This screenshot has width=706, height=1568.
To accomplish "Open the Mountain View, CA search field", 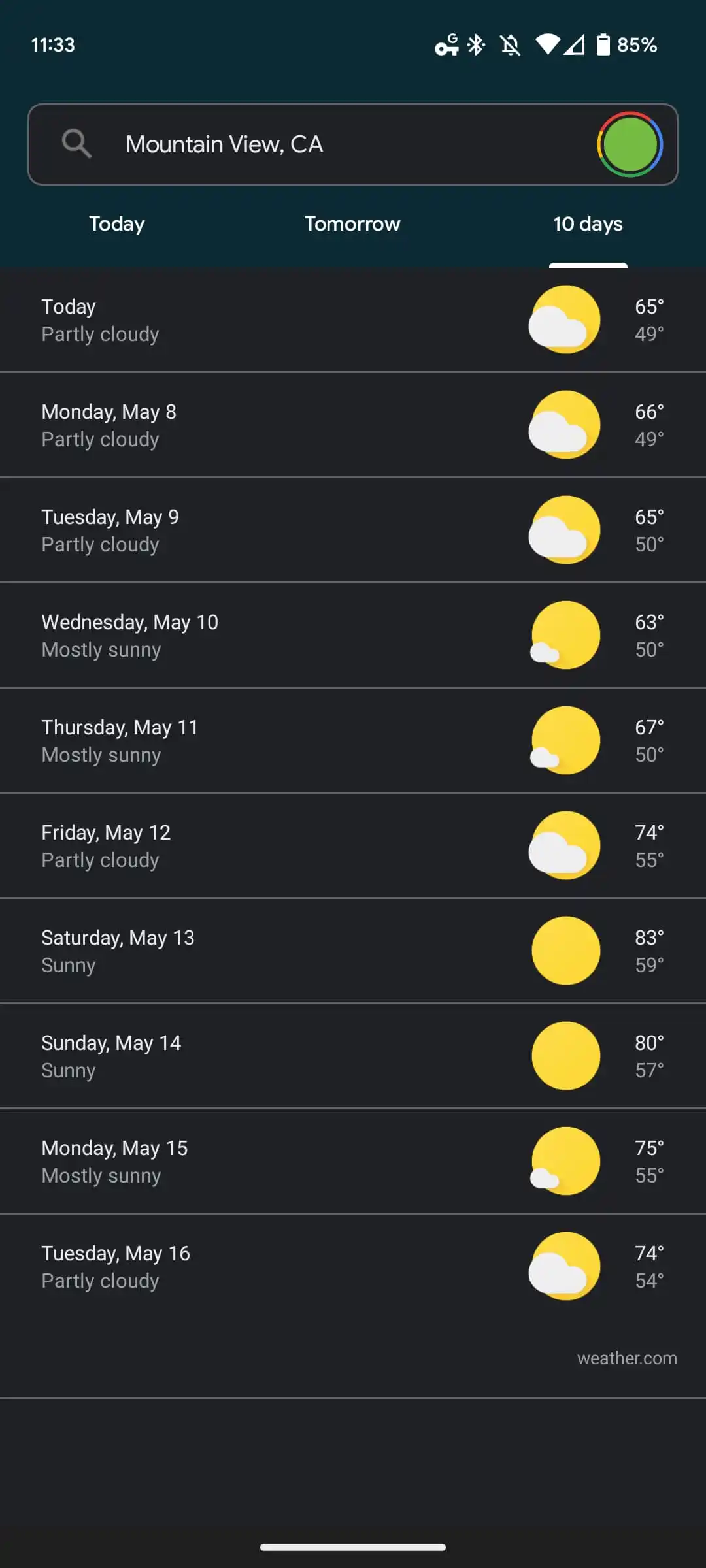I will 353,144.
